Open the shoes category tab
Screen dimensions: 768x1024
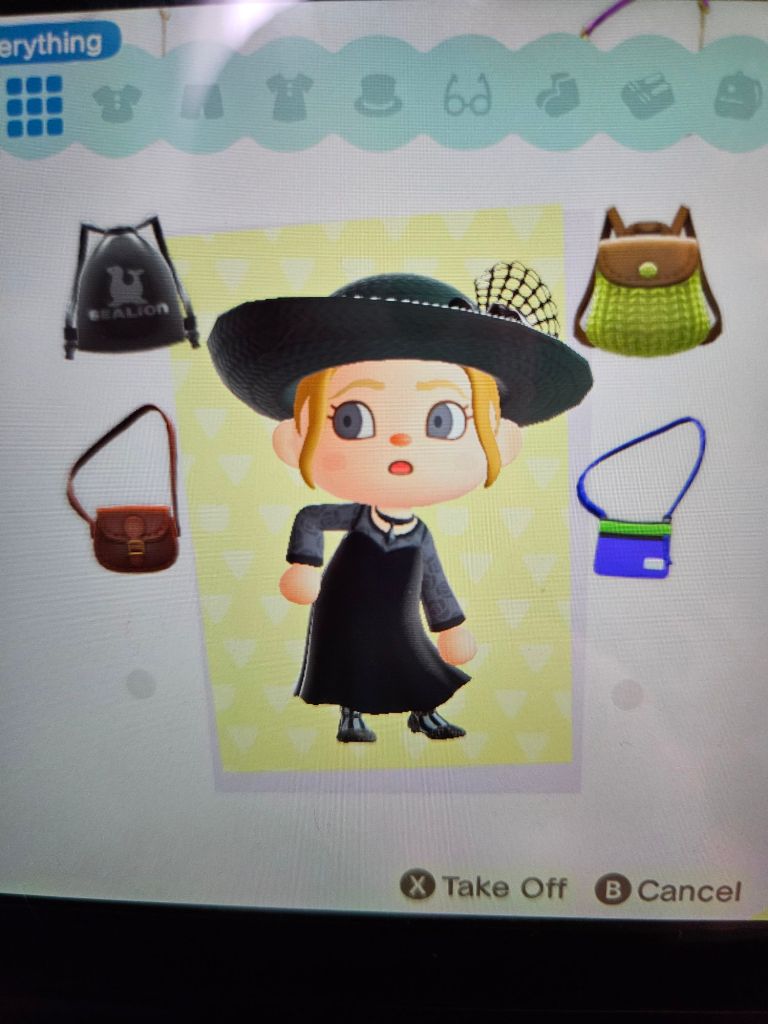[x=647, y=96]
